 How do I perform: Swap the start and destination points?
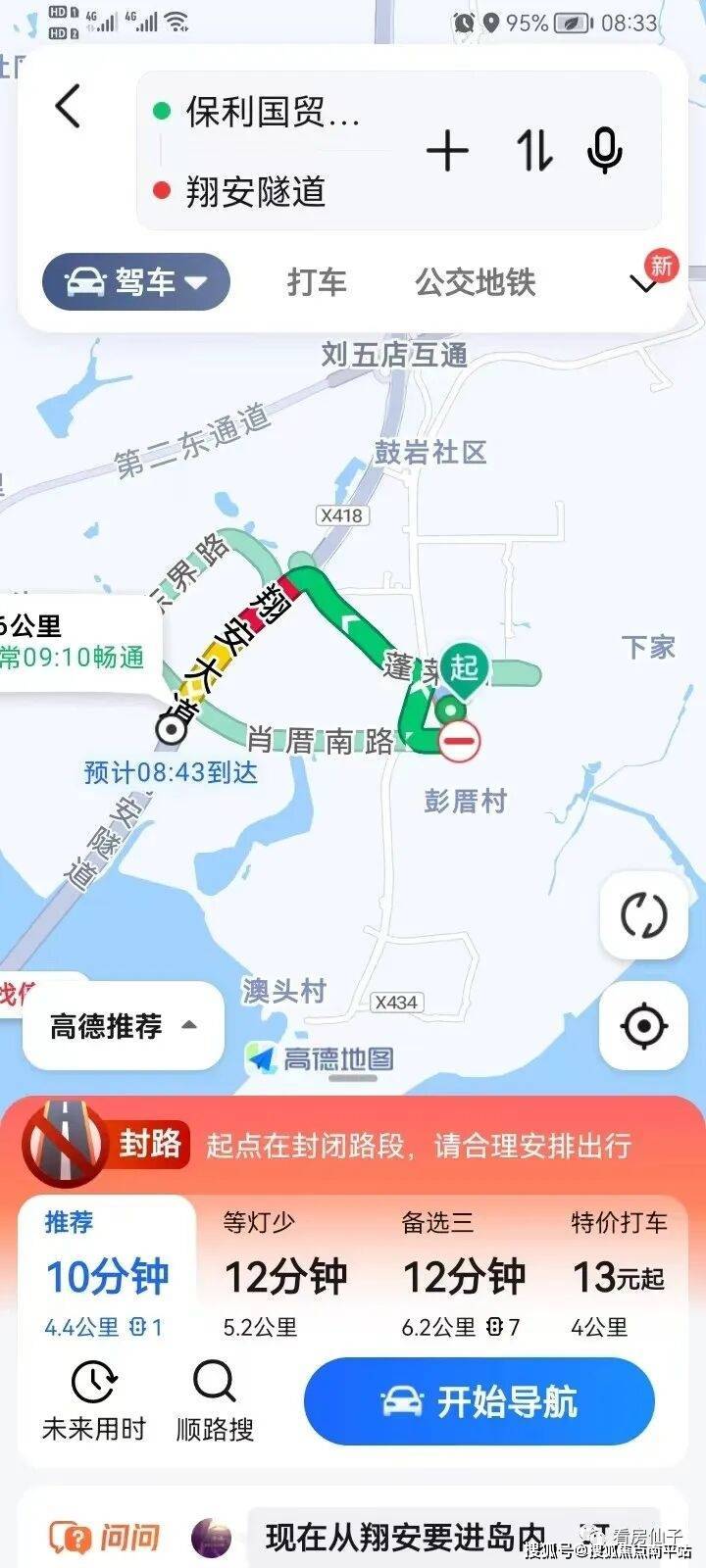(x=534, y=151)
